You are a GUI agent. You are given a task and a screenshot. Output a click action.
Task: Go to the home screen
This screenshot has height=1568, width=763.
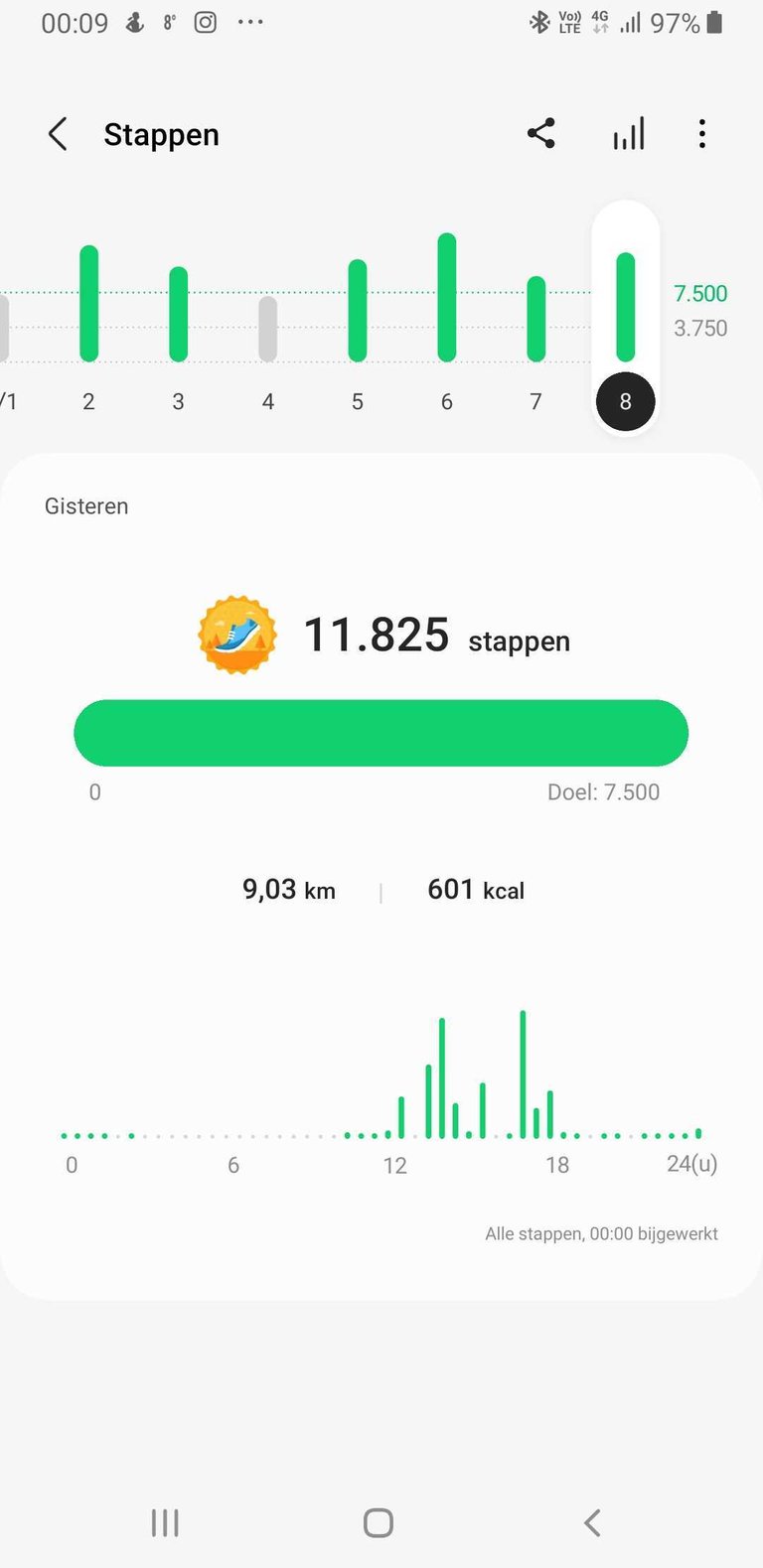coord(379,1522)
